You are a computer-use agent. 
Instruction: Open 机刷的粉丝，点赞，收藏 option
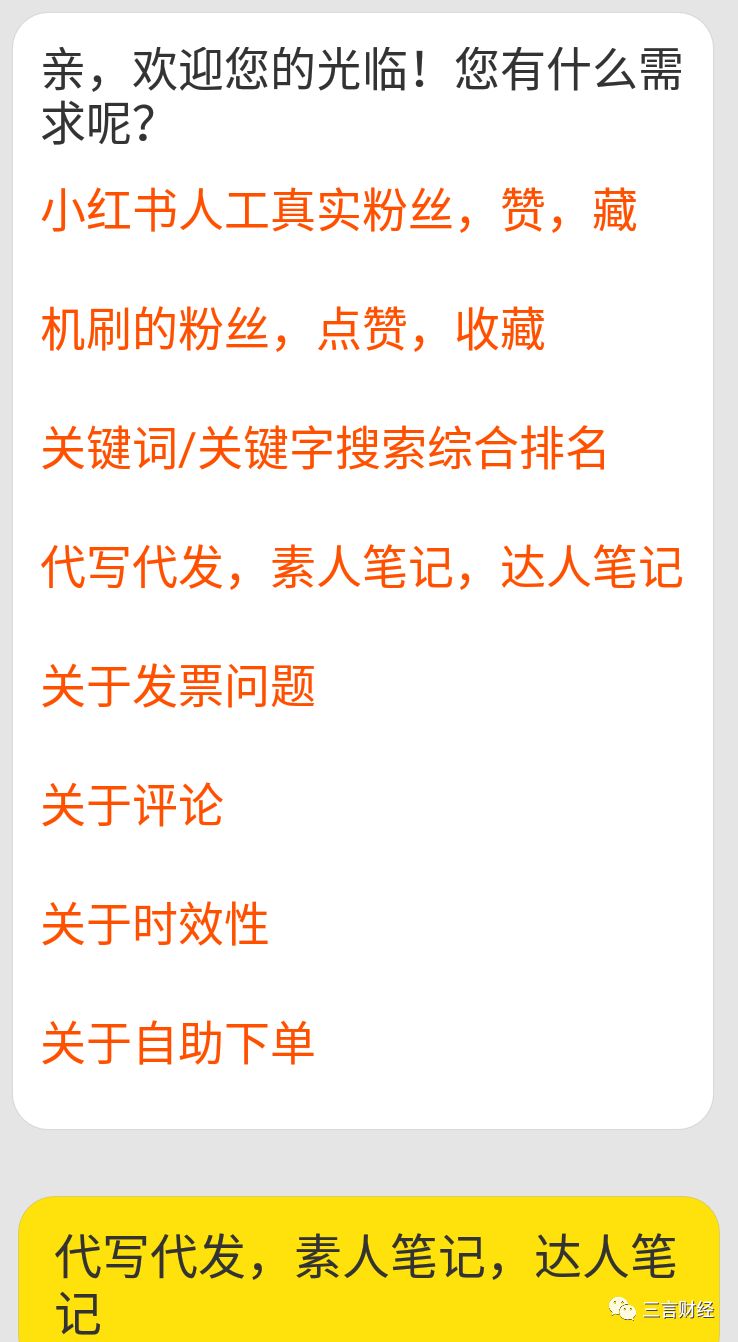293,329
